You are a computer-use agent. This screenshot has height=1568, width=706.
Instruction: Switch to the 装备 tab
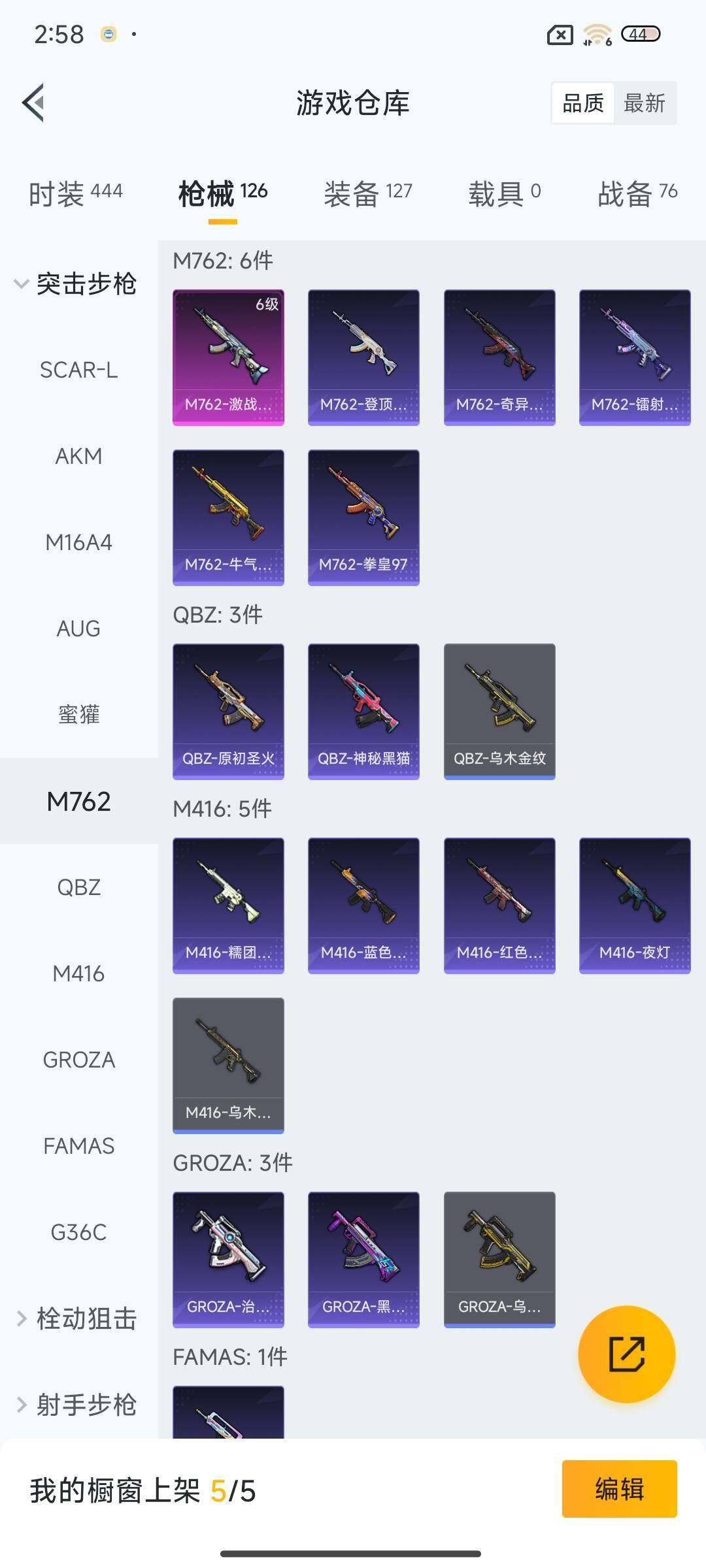(x=368, y=194)
